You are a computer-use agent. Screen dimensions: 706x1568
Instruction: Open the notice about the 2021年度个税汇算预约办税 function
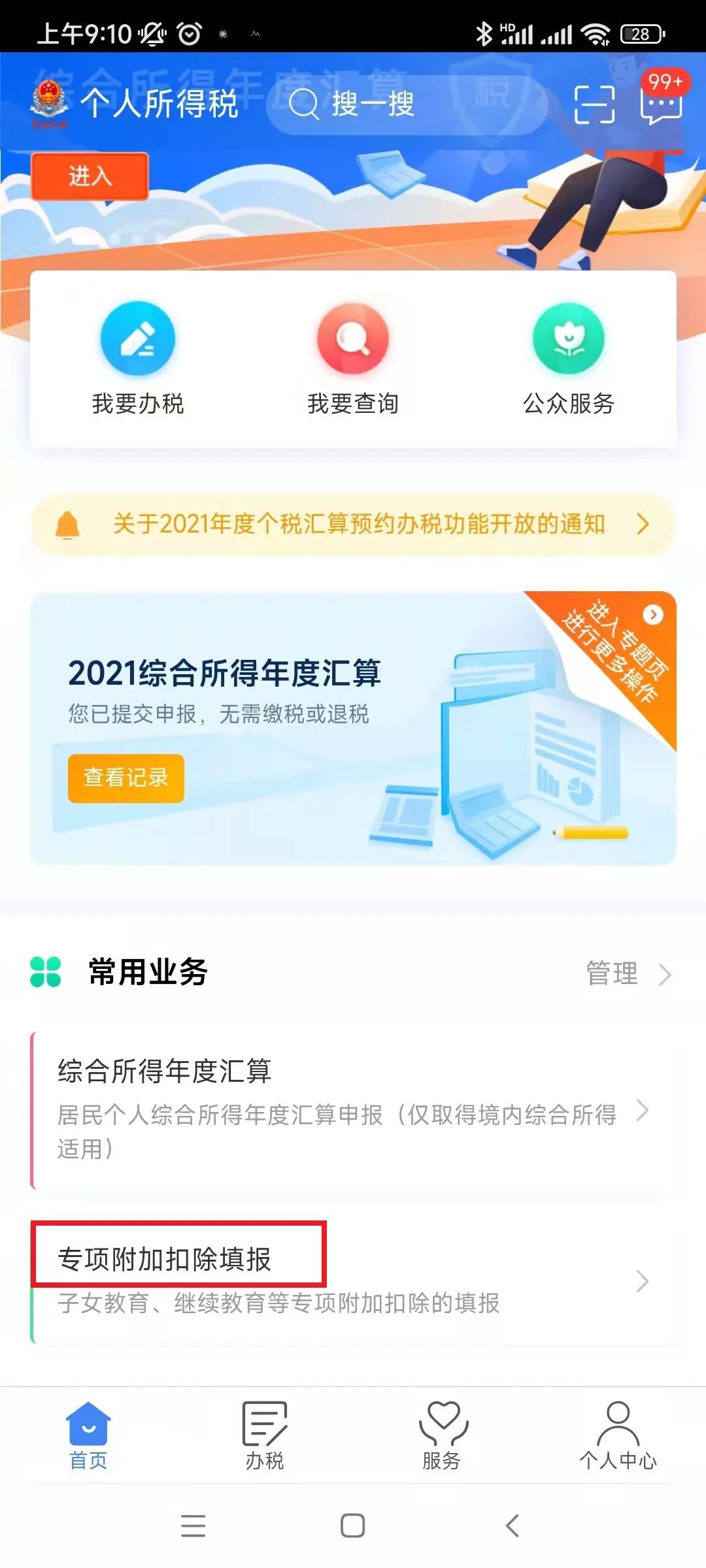[353, 525]
